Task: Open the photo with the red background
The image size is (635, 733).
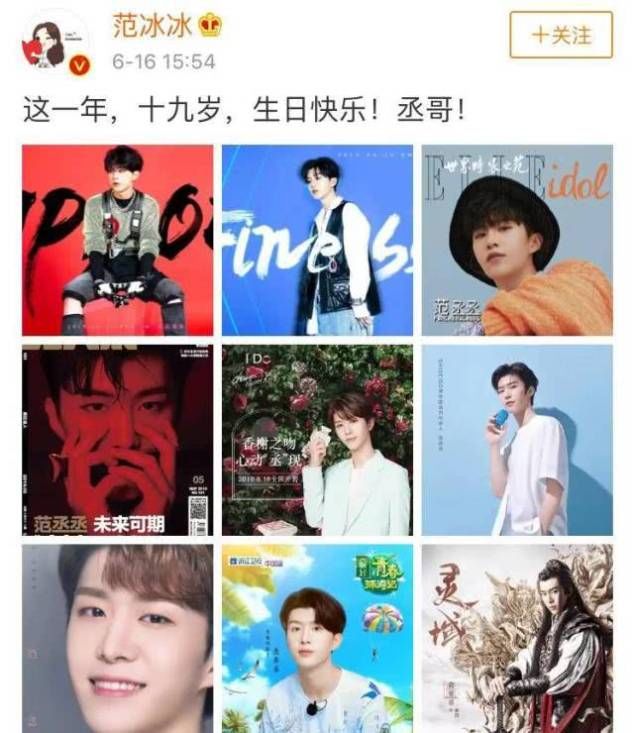Action: 118,240
